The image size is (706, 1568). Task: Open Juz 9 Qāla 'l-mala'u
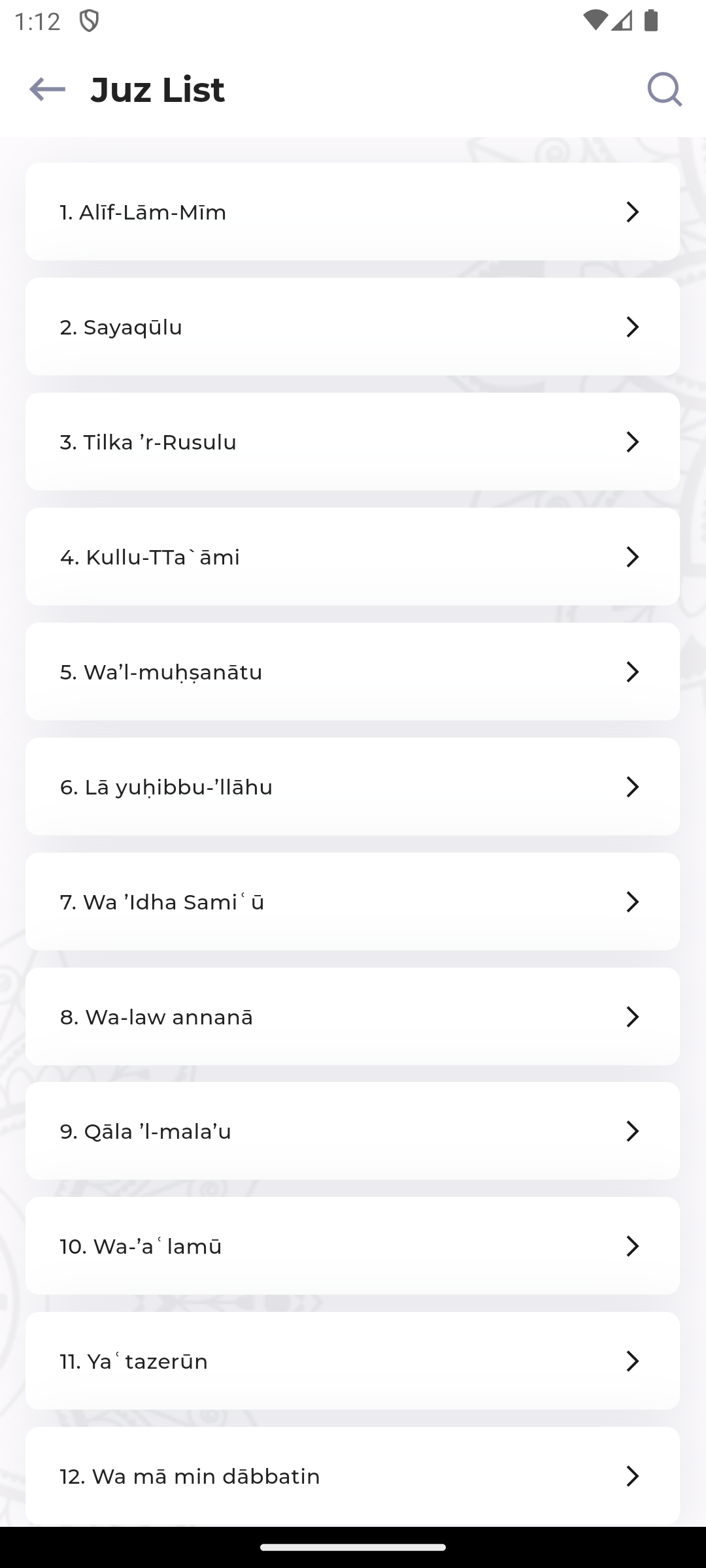[x=352, y=1131]
